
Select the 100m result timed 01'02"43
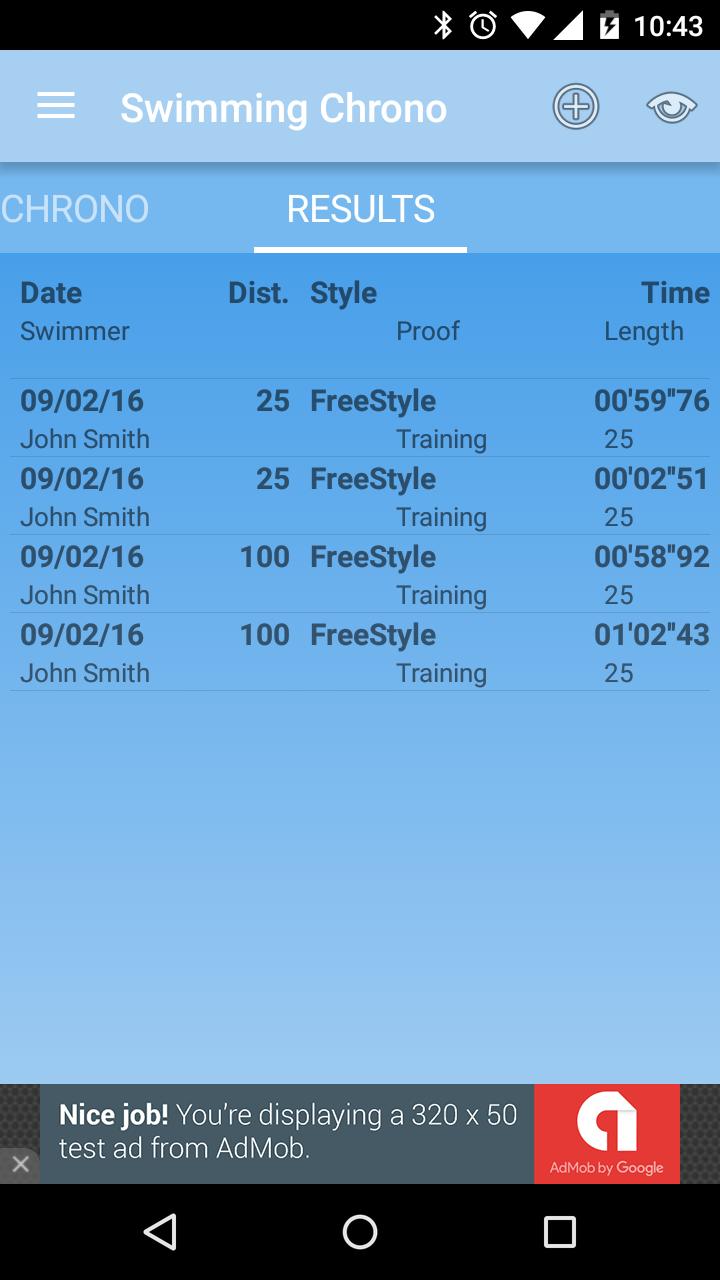click(360, 652)
